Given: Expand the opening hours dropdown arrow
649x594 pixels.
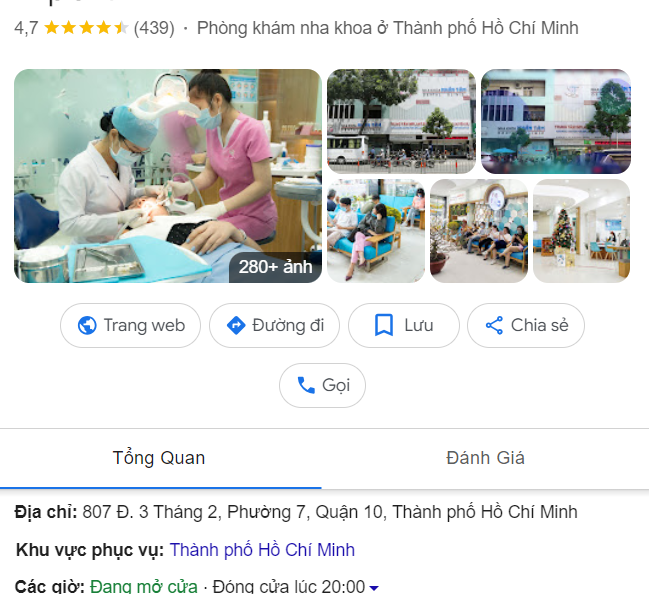Looking at the screenshot, I should point(374,588).
